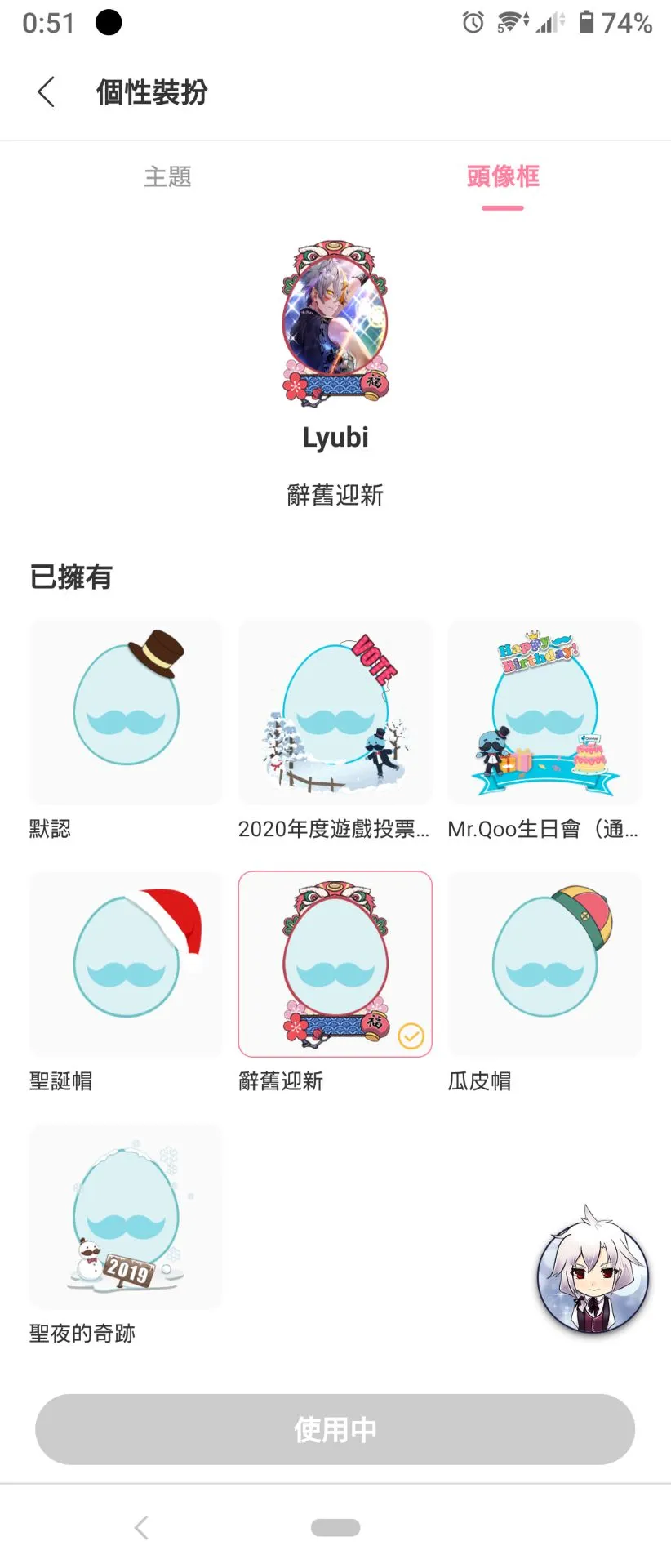Tap the 使用中 button
Image resolution: width=671 pixels, height=1568 pixels.
335,1429
